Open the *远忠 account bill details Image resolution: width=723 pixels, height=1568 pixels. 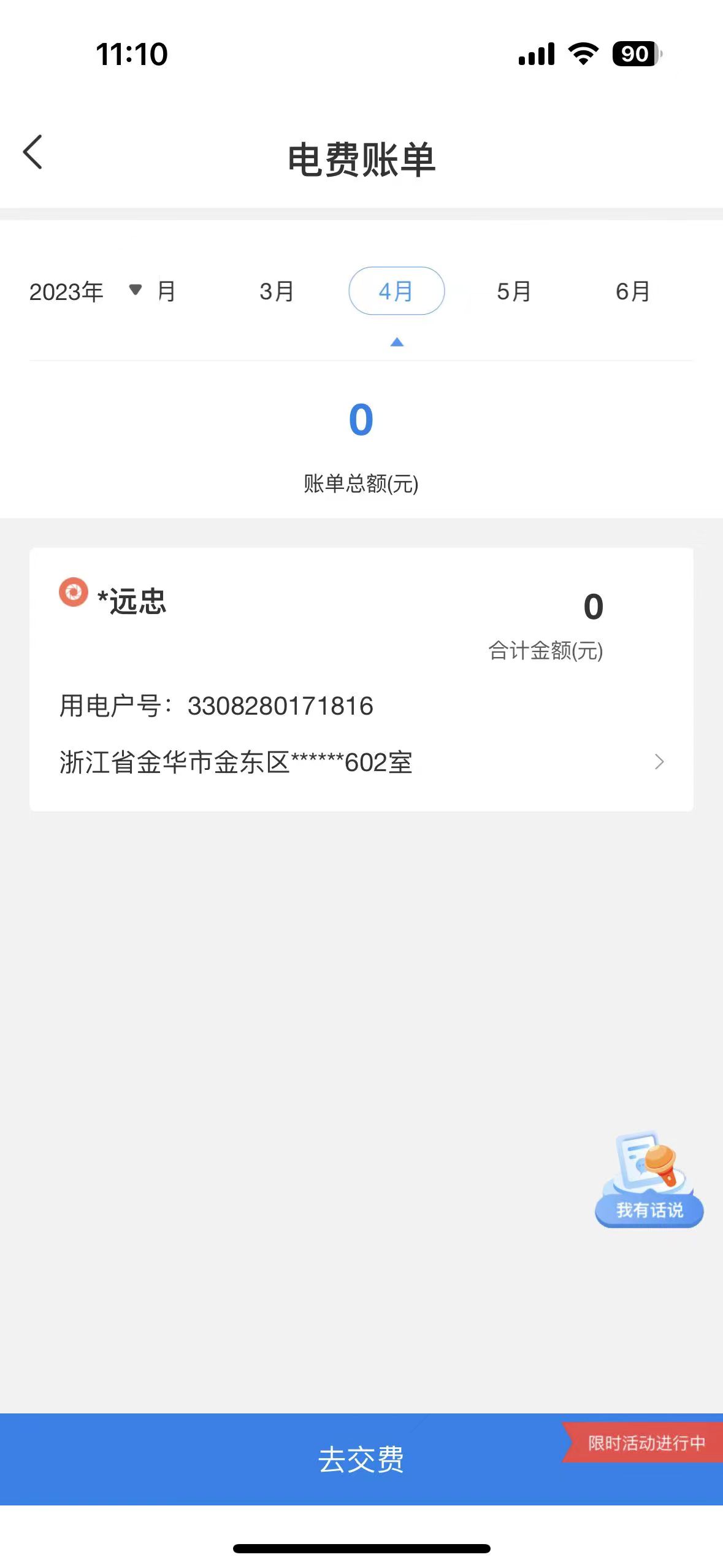click(x=361, y=679)
